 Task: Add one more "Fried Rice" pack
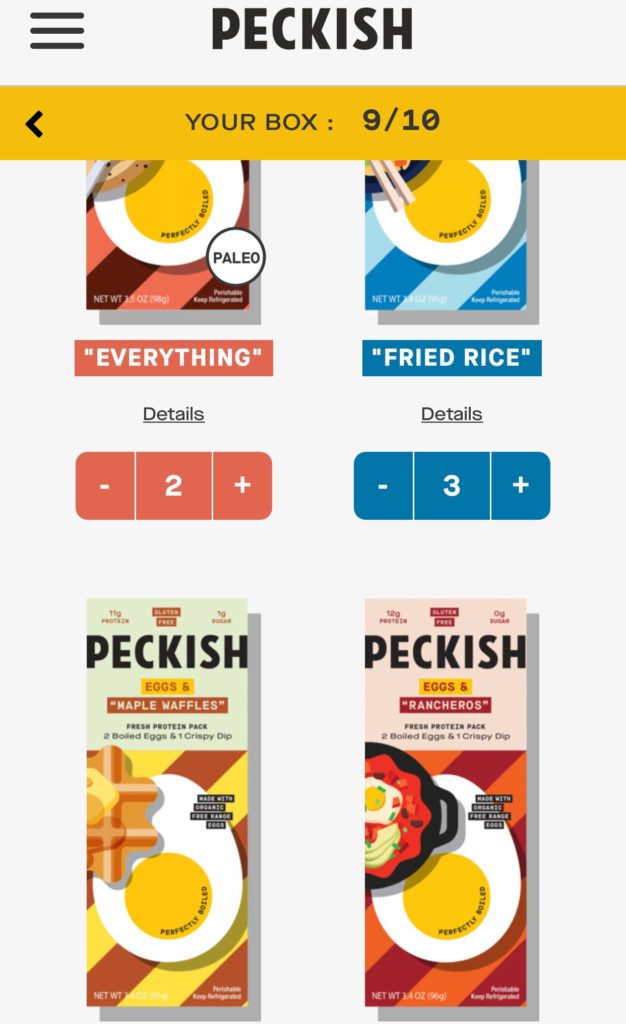pyautogui.click(x=520, y=485)
